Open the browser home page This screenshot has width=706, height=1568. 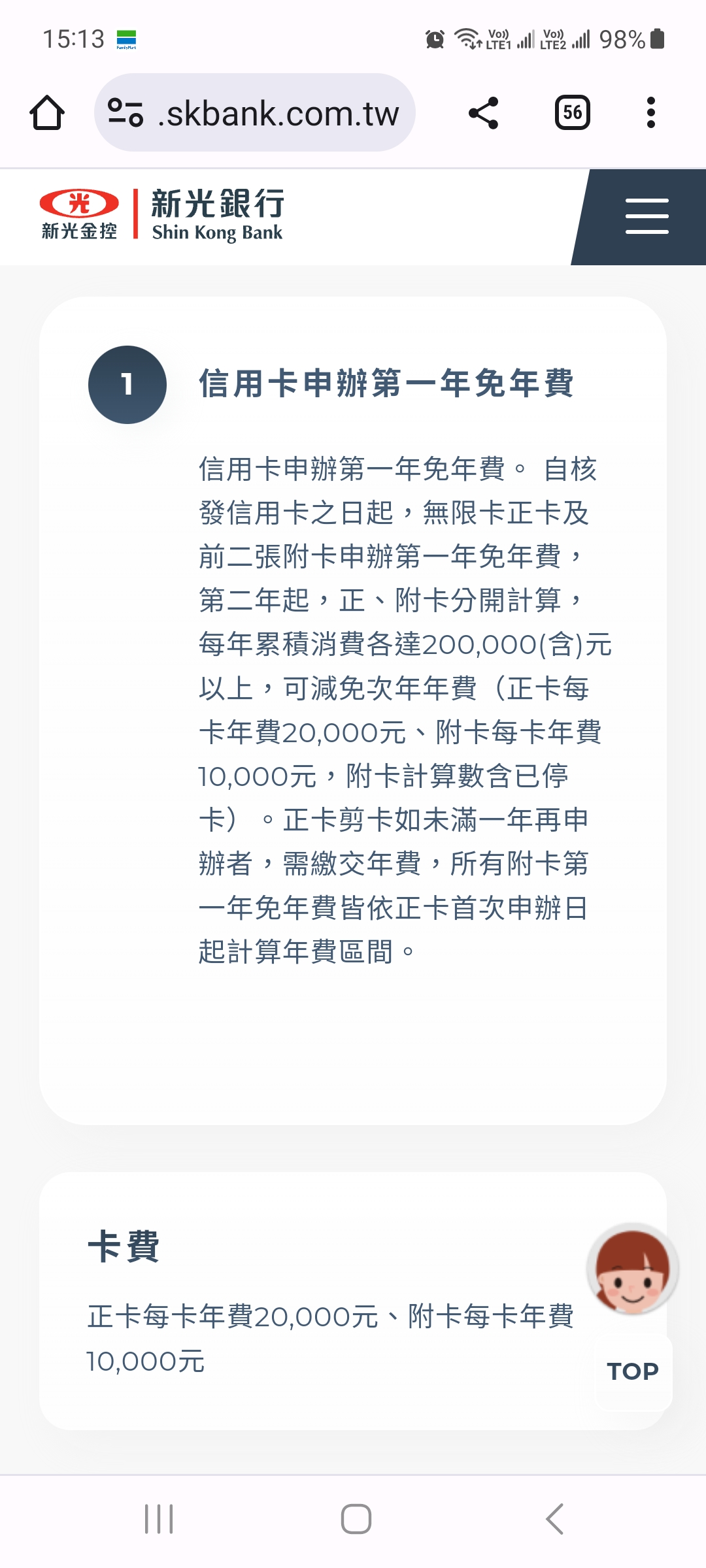tap(47, 113)
